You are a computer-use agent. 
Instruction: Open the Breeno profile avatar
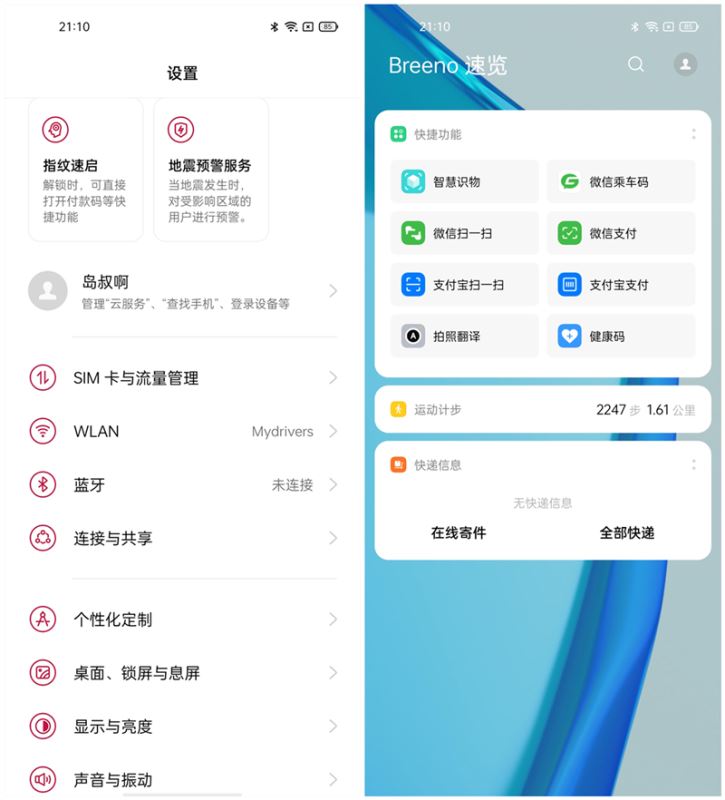pyautogui.click(x=685, y=64)
